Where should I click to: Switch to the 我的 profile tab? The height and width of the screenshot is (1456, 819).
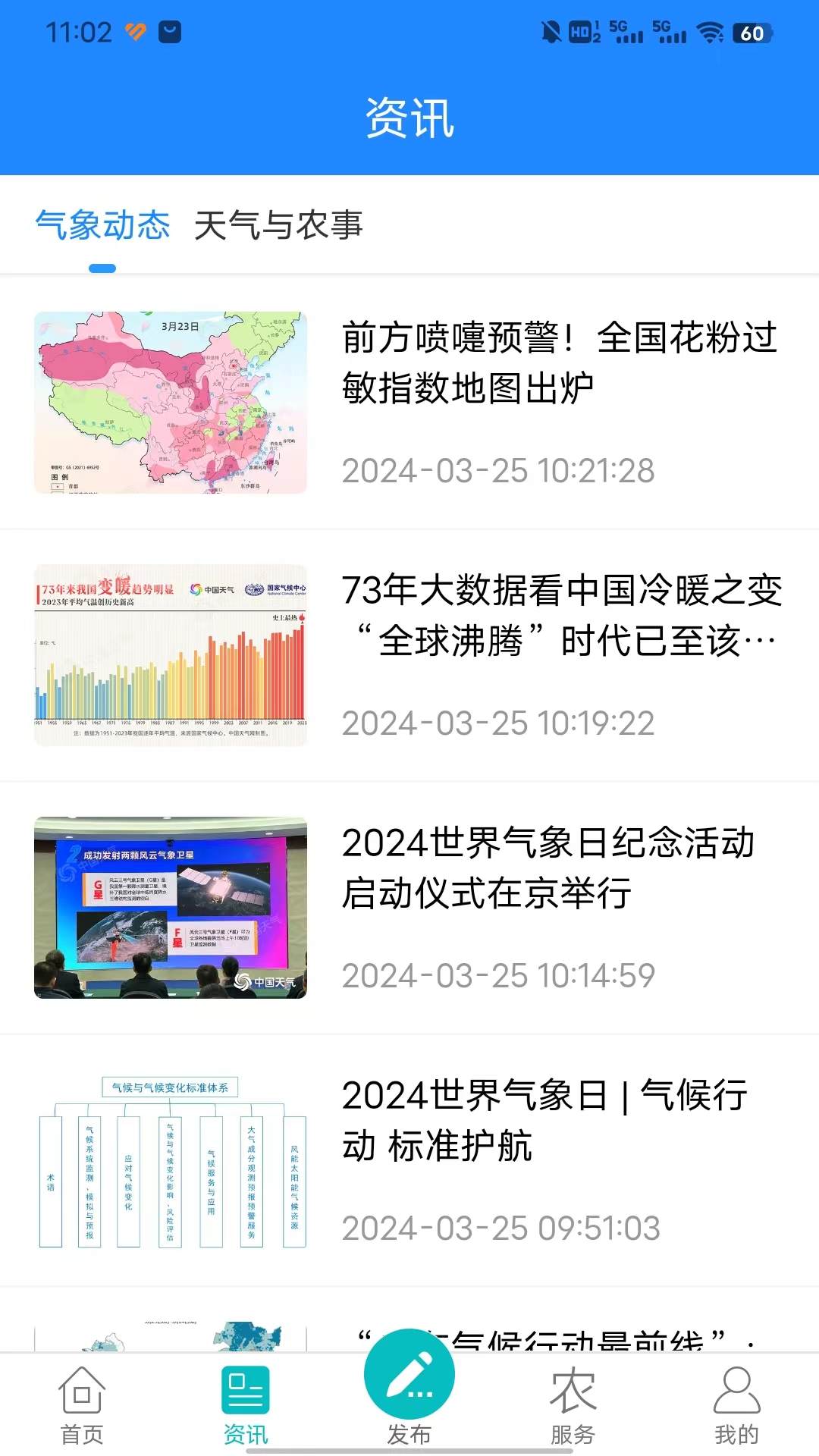(x=736, y=1404)
